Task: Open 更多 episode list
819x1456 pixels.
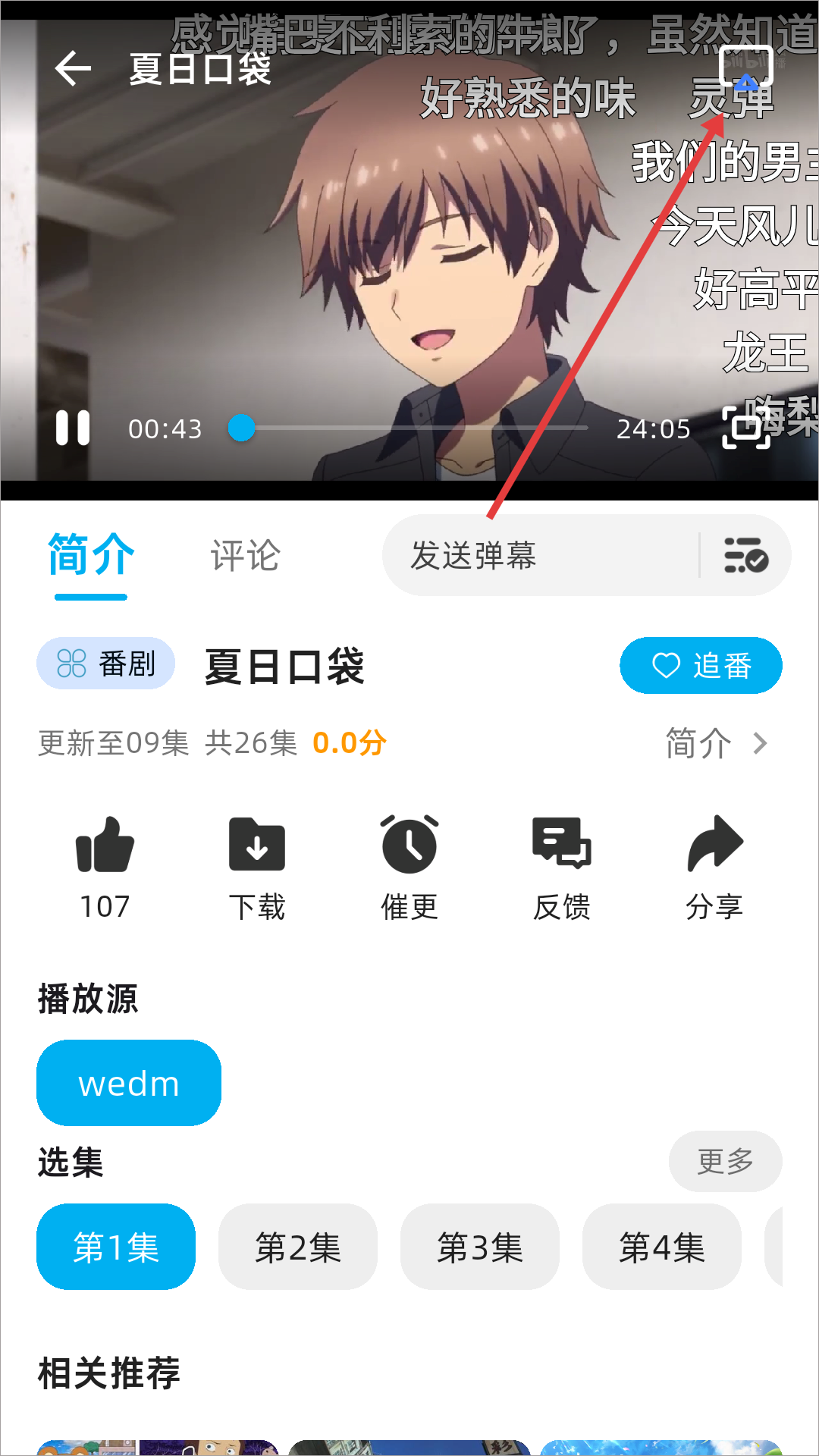Action: point(725,1161)
